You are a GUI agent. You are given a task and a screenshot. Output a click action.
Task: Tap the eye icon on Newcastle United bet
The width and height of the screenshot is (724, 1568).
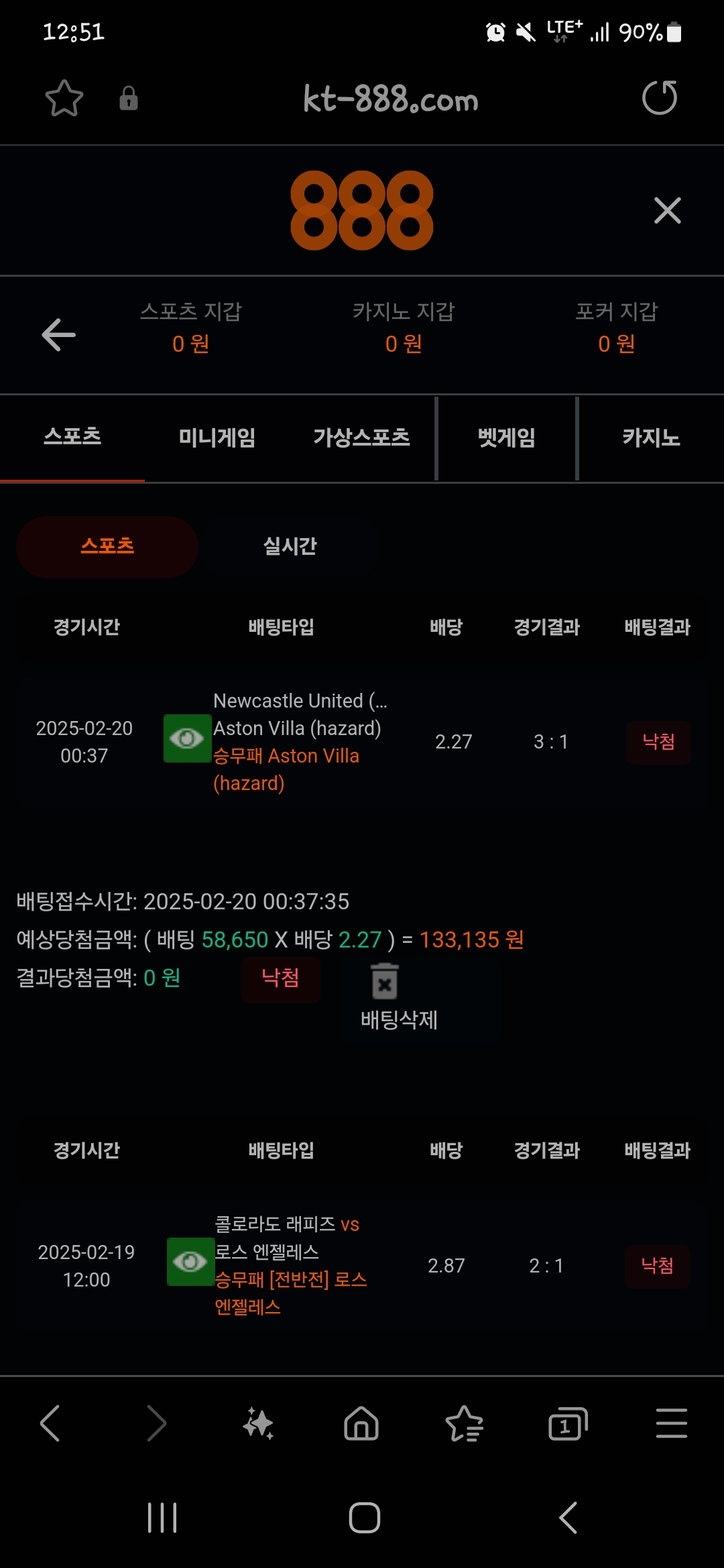pyautogui.click(x=187, y=738)
